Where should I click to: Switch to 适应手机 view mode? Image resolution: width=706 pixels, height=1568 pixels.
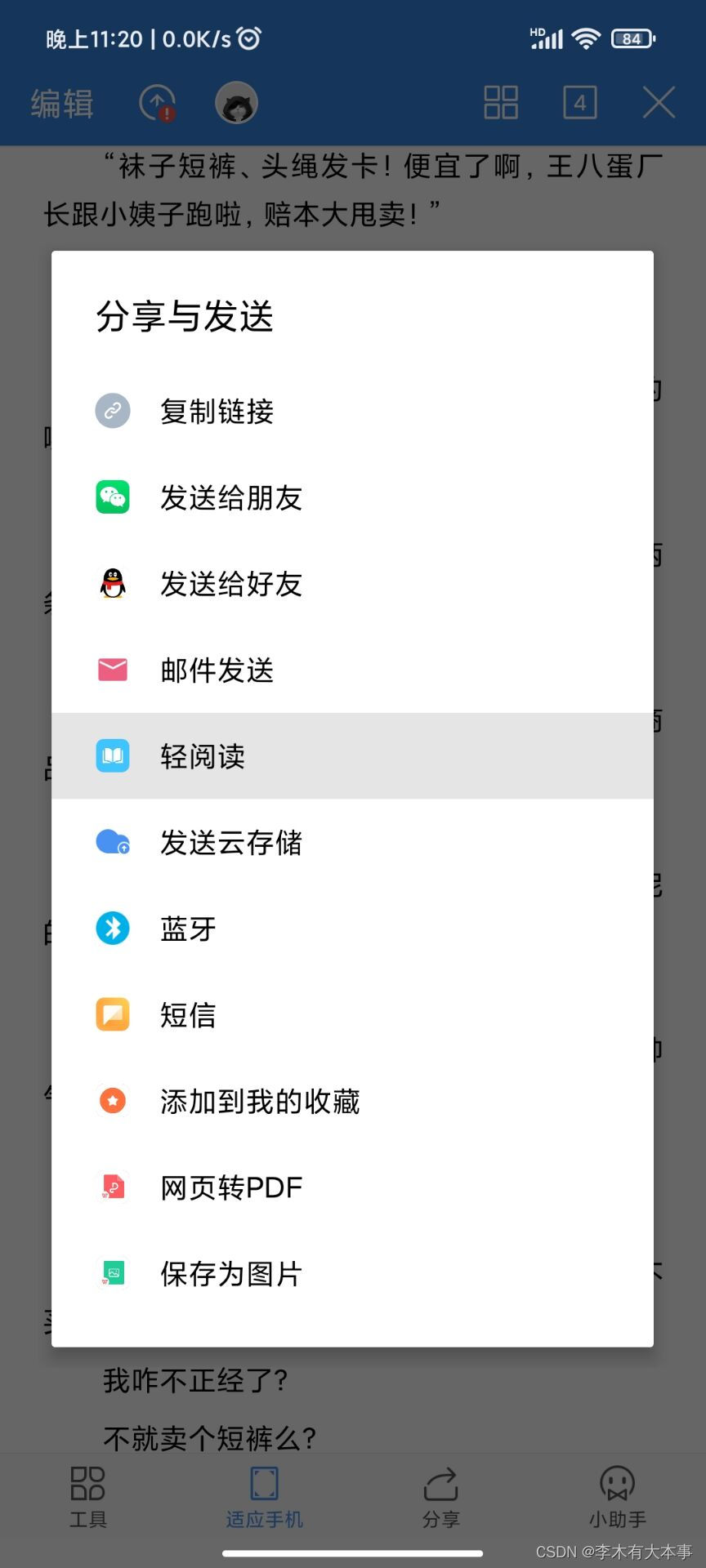[264, 1496]
